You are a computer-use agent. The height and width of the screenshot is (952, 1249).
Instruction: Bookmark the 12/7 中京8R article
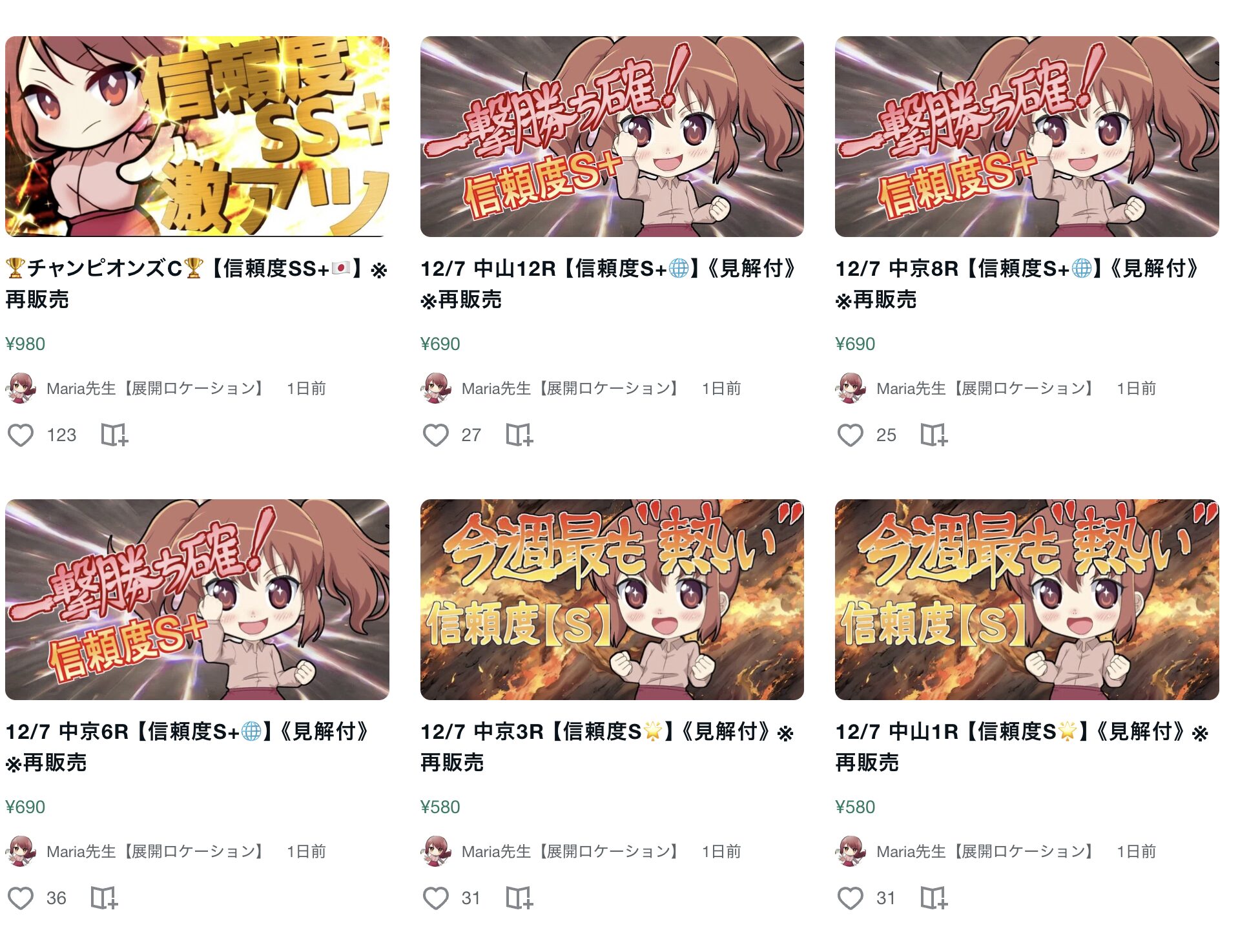934,435
